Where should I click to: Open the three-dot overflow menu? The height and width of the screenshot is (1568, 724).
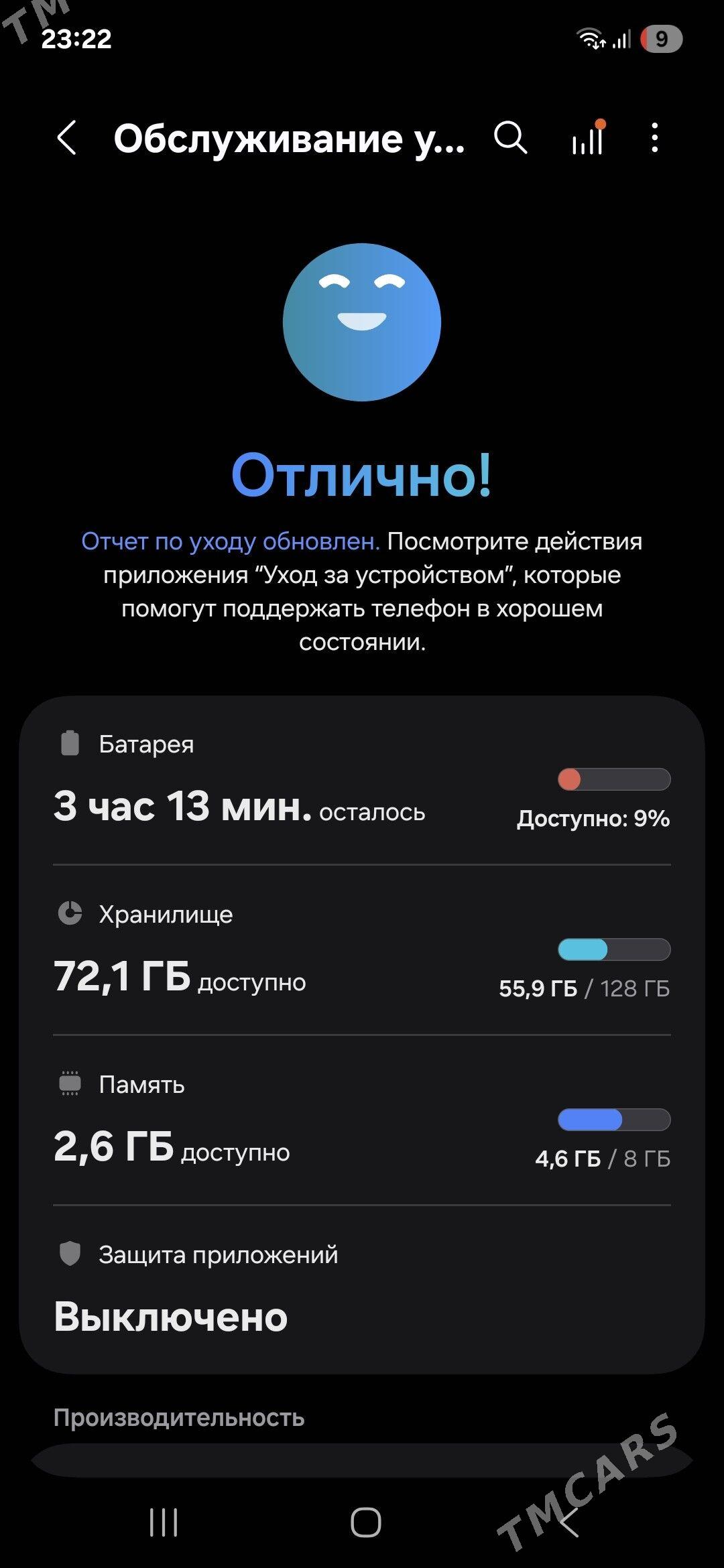655,138
